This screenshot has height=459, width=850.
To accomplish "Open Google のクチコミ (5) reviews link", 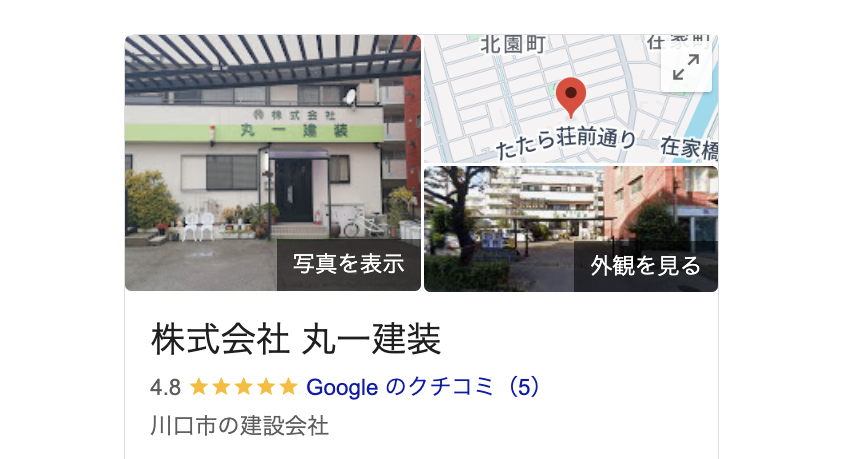I will (424, 387).
